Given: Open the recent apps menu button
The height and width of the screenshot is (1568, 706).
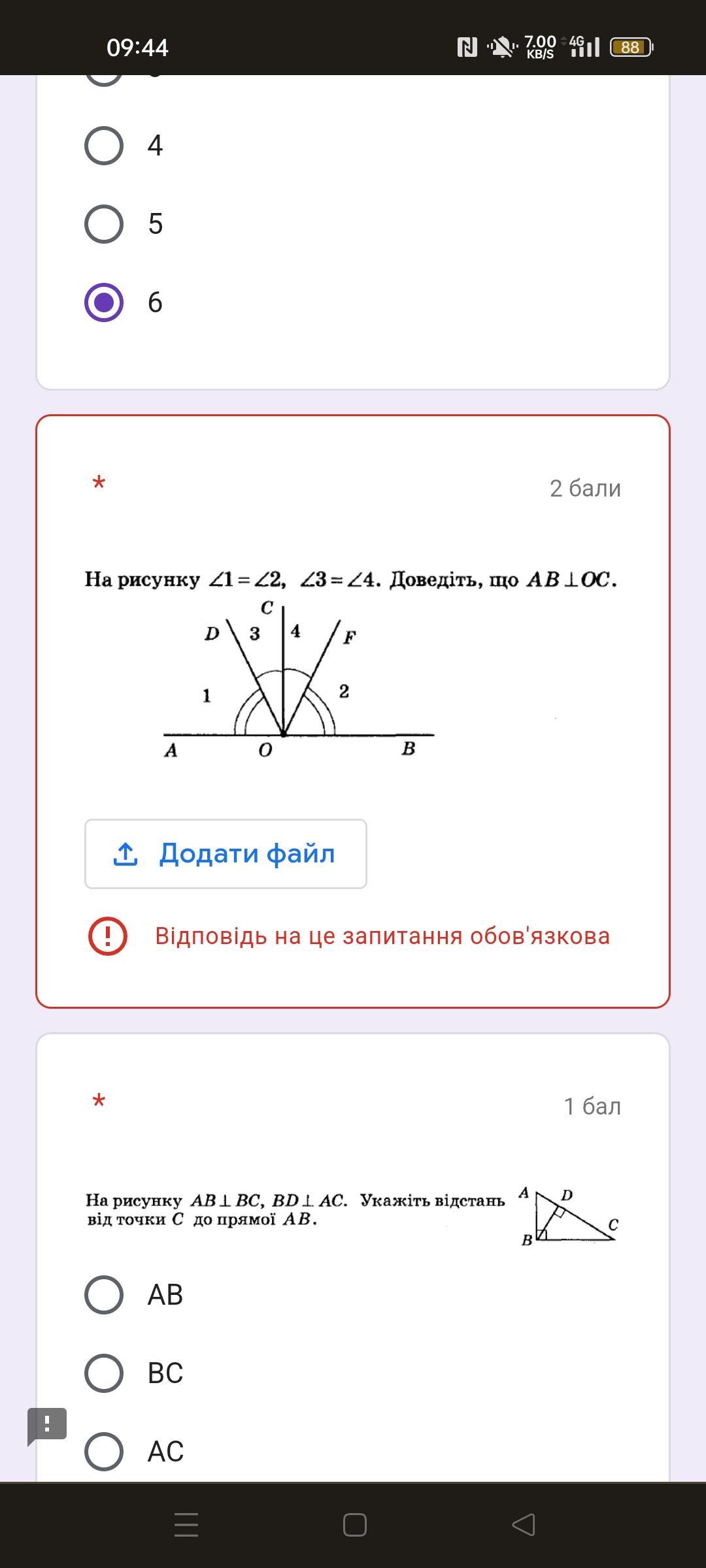Looking at the screenshot, I should click(186, 1525).
